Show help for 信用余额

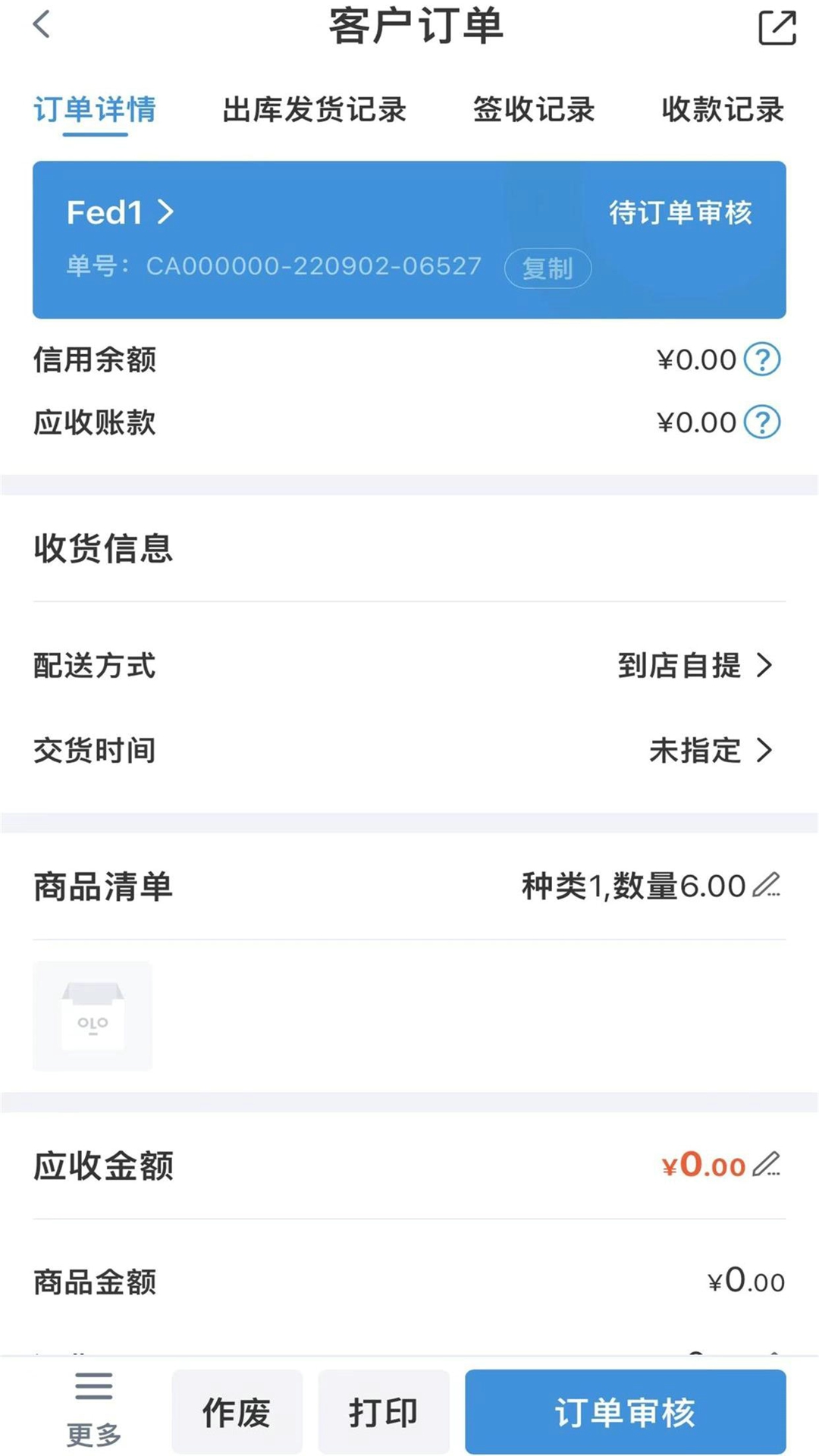click(x=762, y=359)
